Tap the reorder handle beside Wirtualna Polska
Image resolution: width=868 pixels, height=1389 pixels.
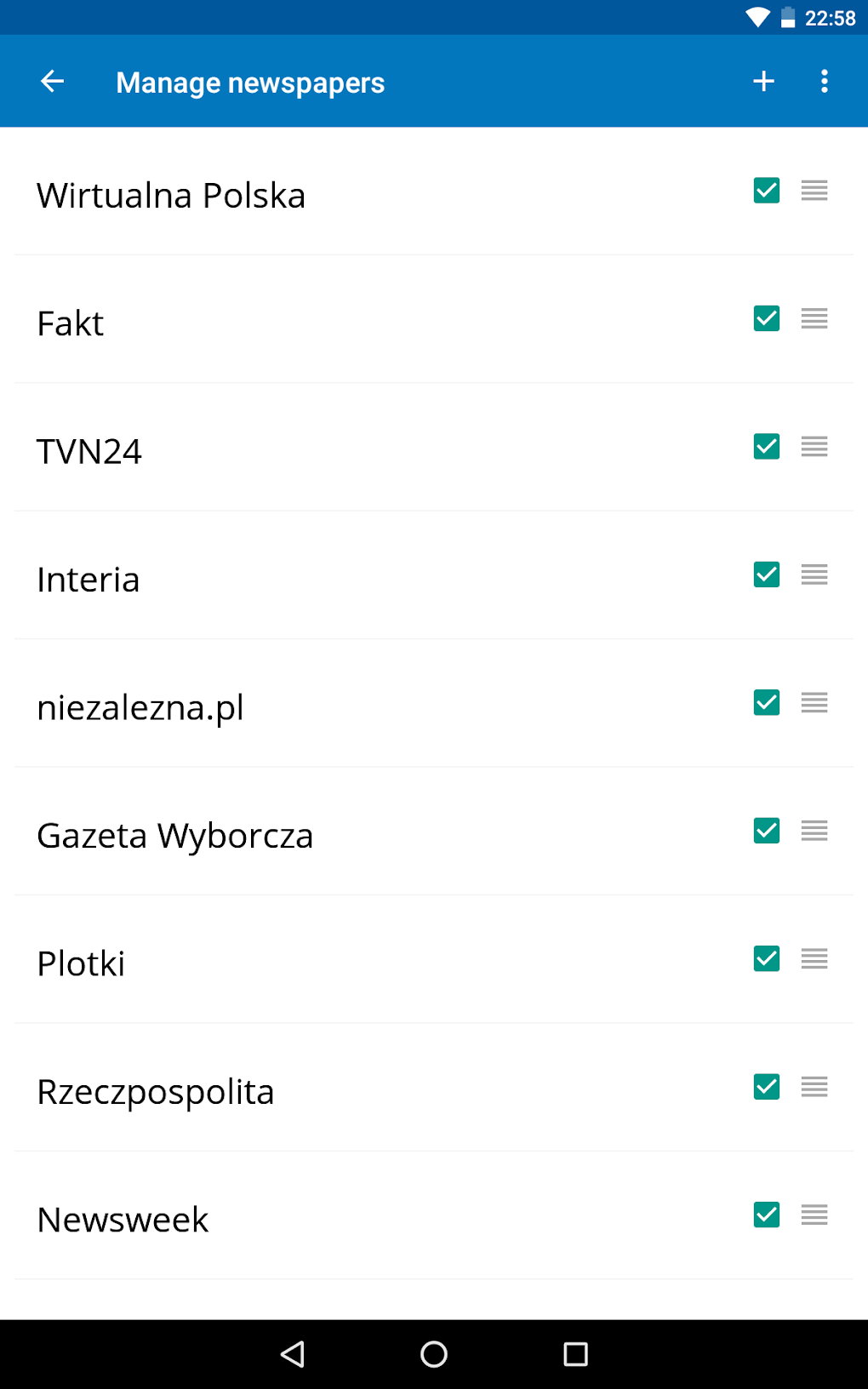(814, 191)
